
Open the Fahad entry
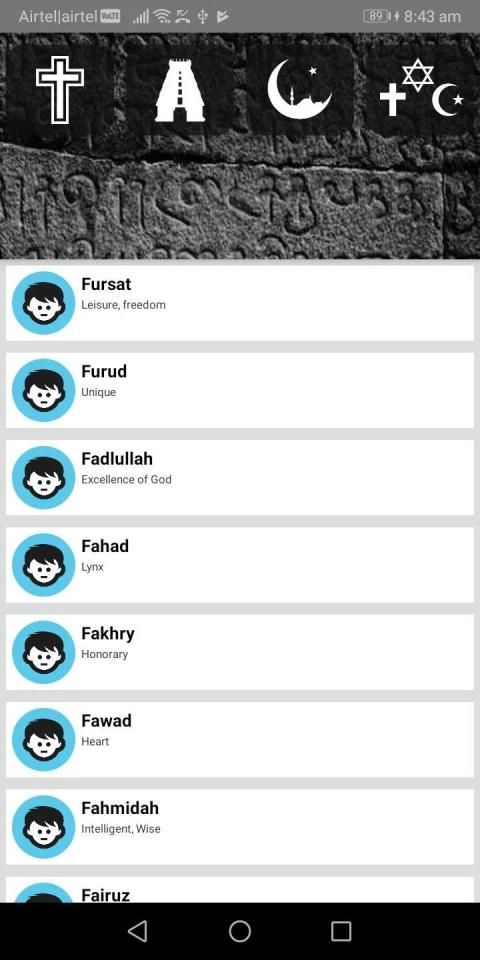[240, 565]
